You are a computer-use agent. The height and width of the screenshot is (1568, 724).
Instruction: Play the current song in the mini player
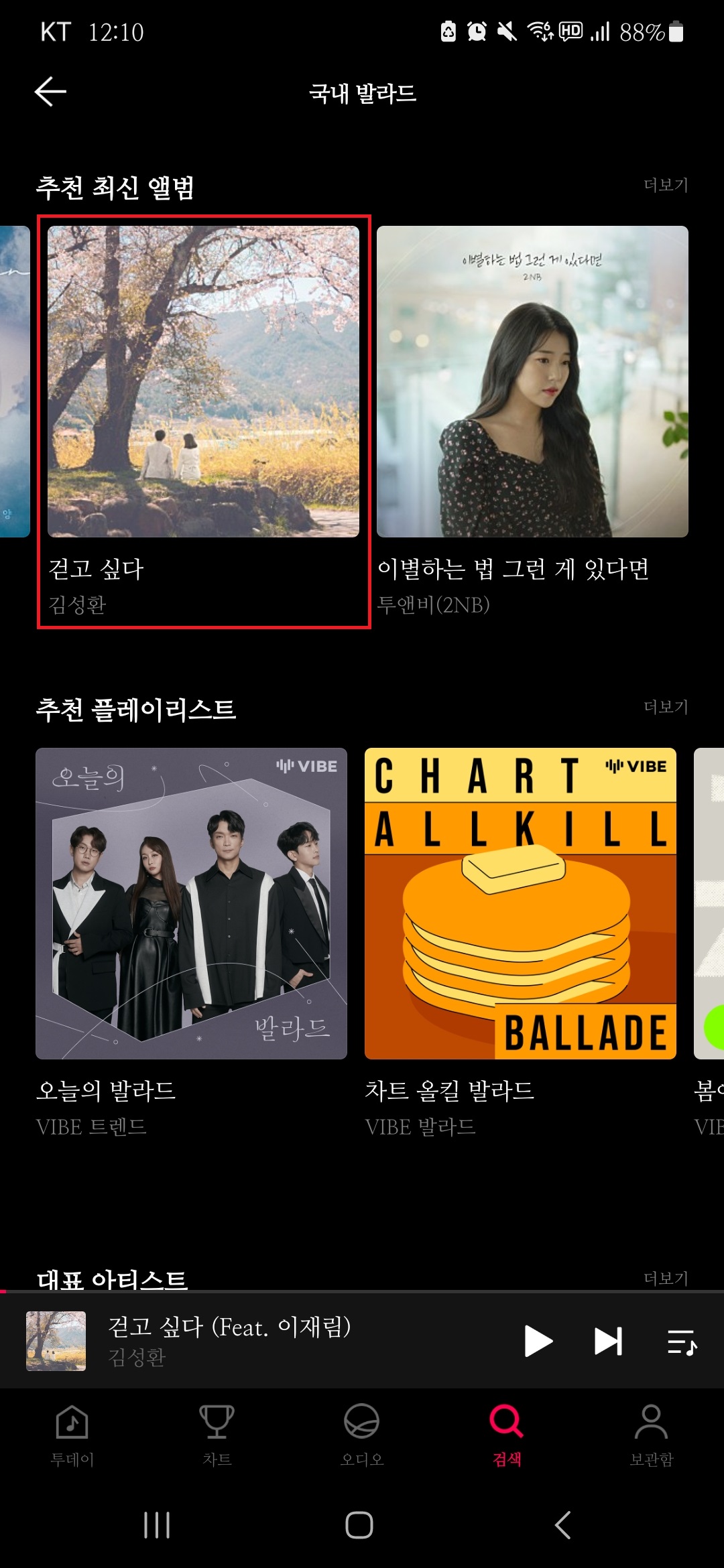538,1341
